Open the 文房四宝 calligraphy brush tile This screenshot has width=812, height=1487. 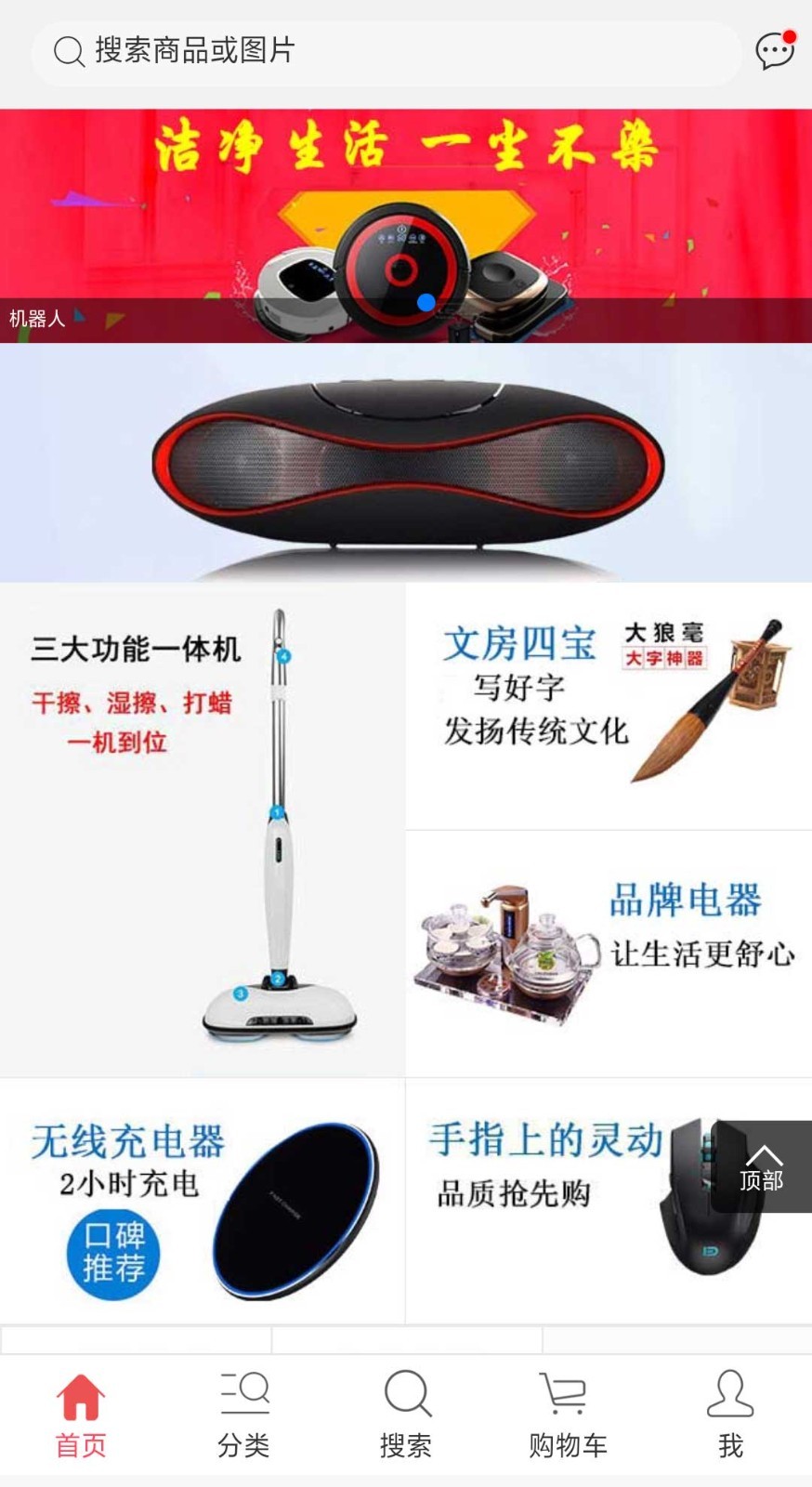[x=609, y=706]
